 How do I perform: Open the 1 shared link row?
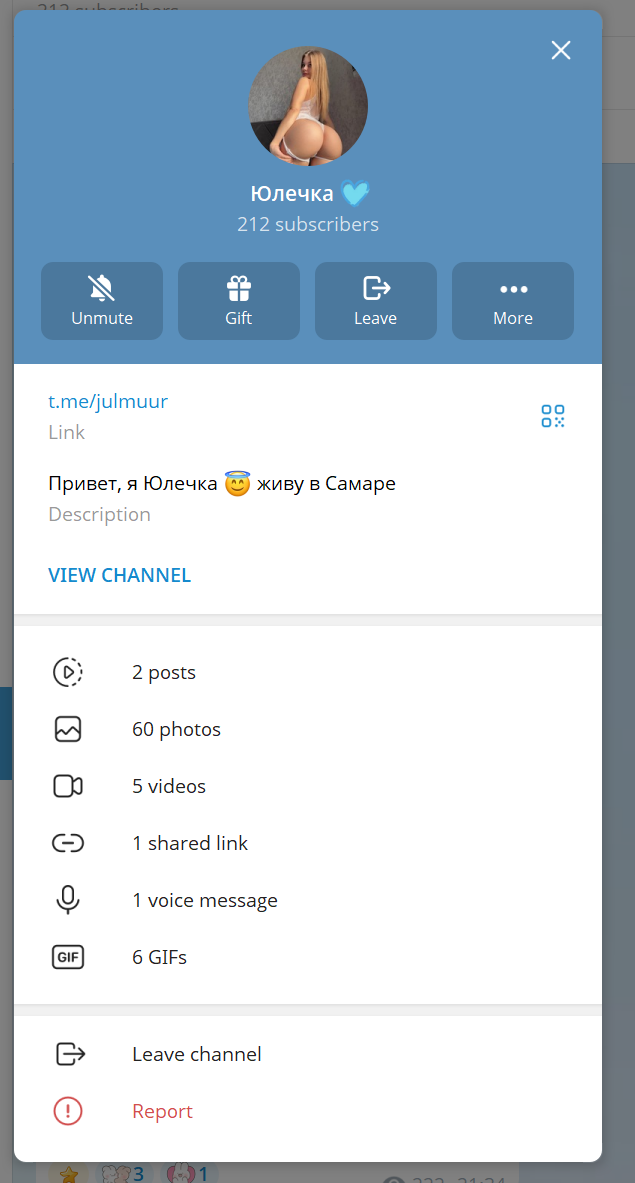[x=190, y=844]
